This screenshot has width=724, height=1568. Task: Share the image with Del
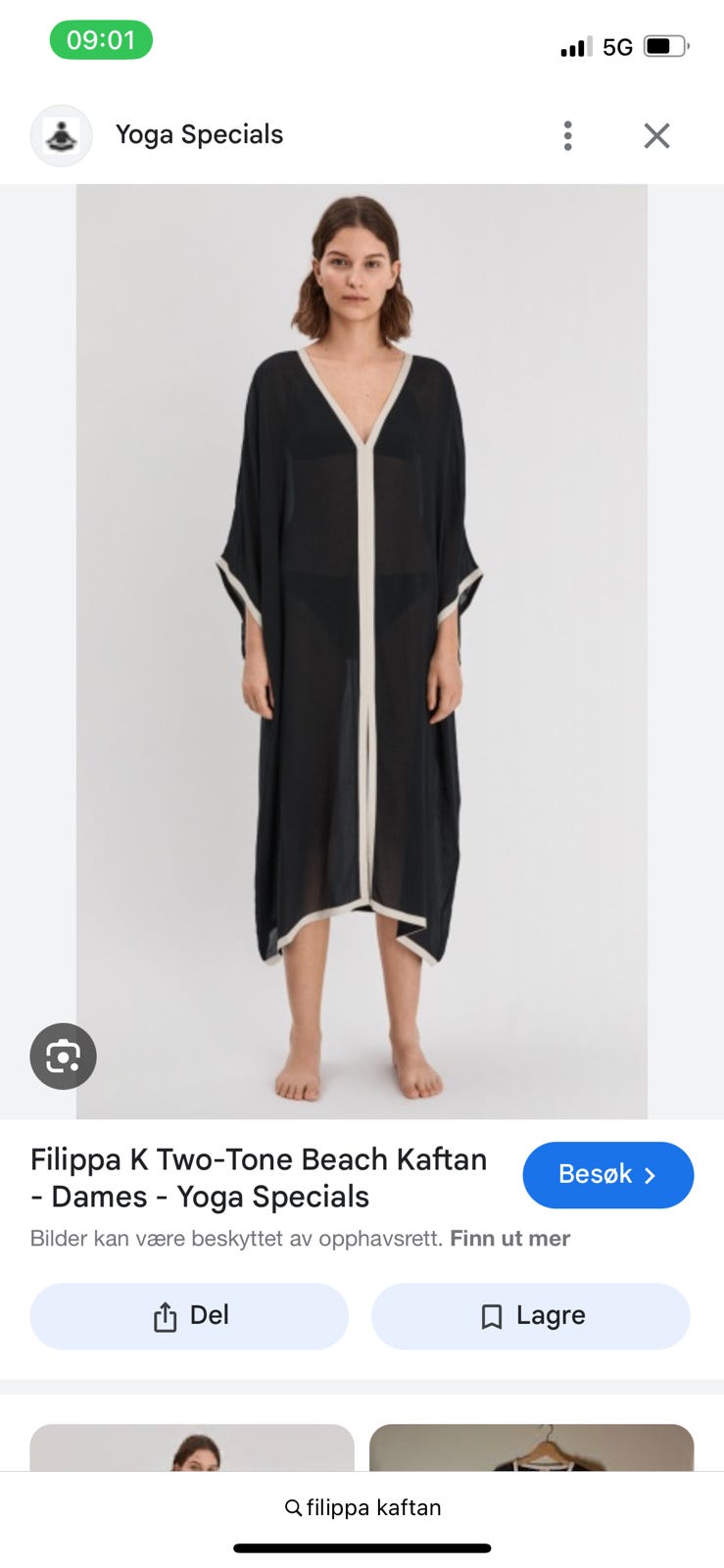click(x=189, y=1315)
